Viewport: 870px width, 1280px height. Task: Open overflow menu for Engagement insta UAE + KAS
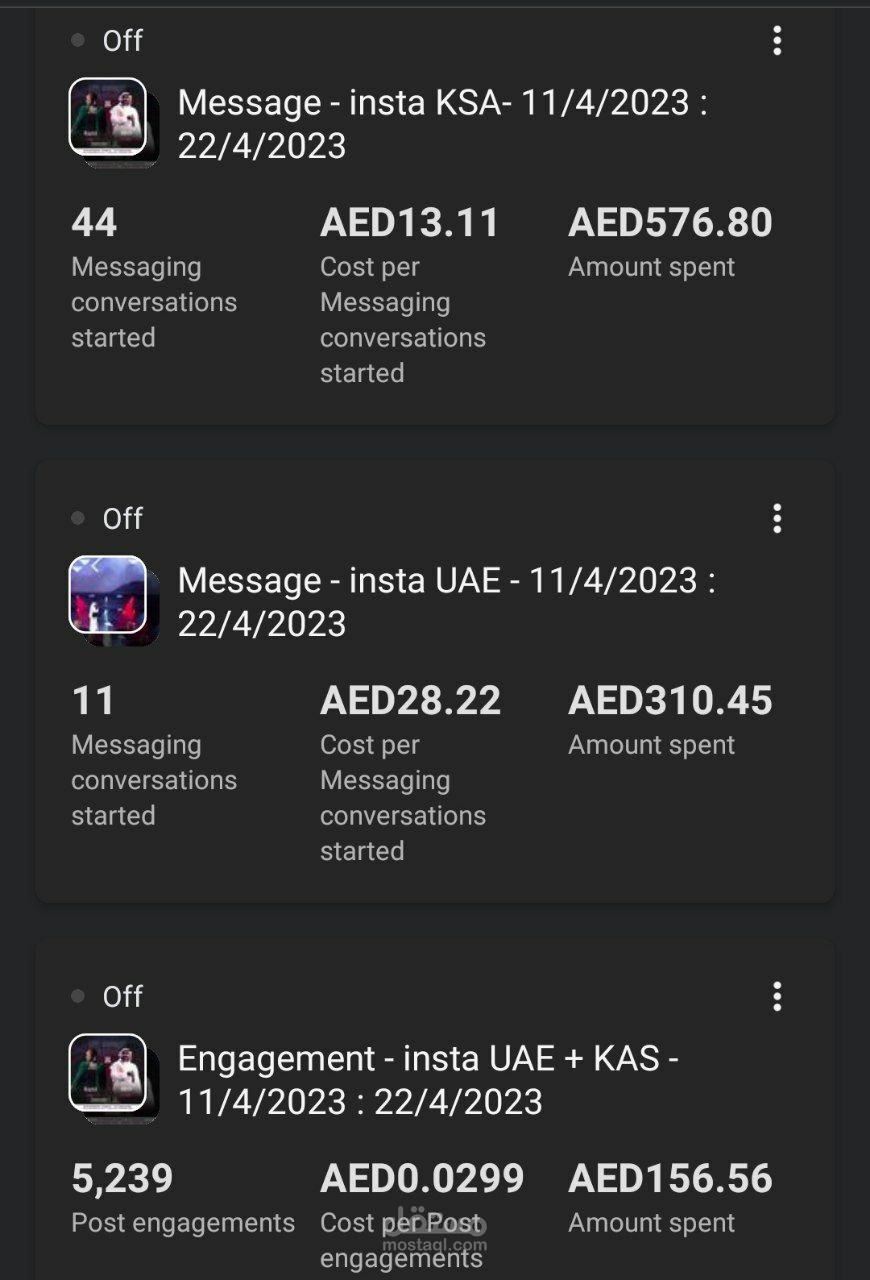coord(777,997)
